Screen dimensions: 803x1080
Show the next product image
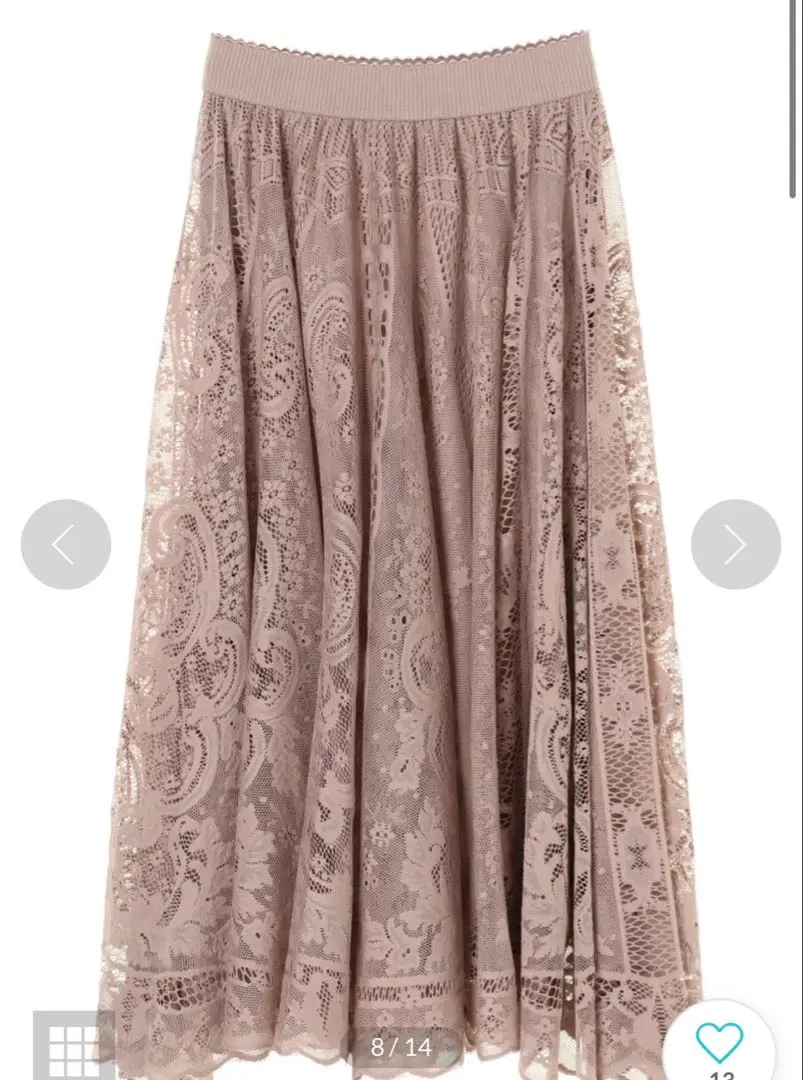pyautogui.click(x=735, y=544)
